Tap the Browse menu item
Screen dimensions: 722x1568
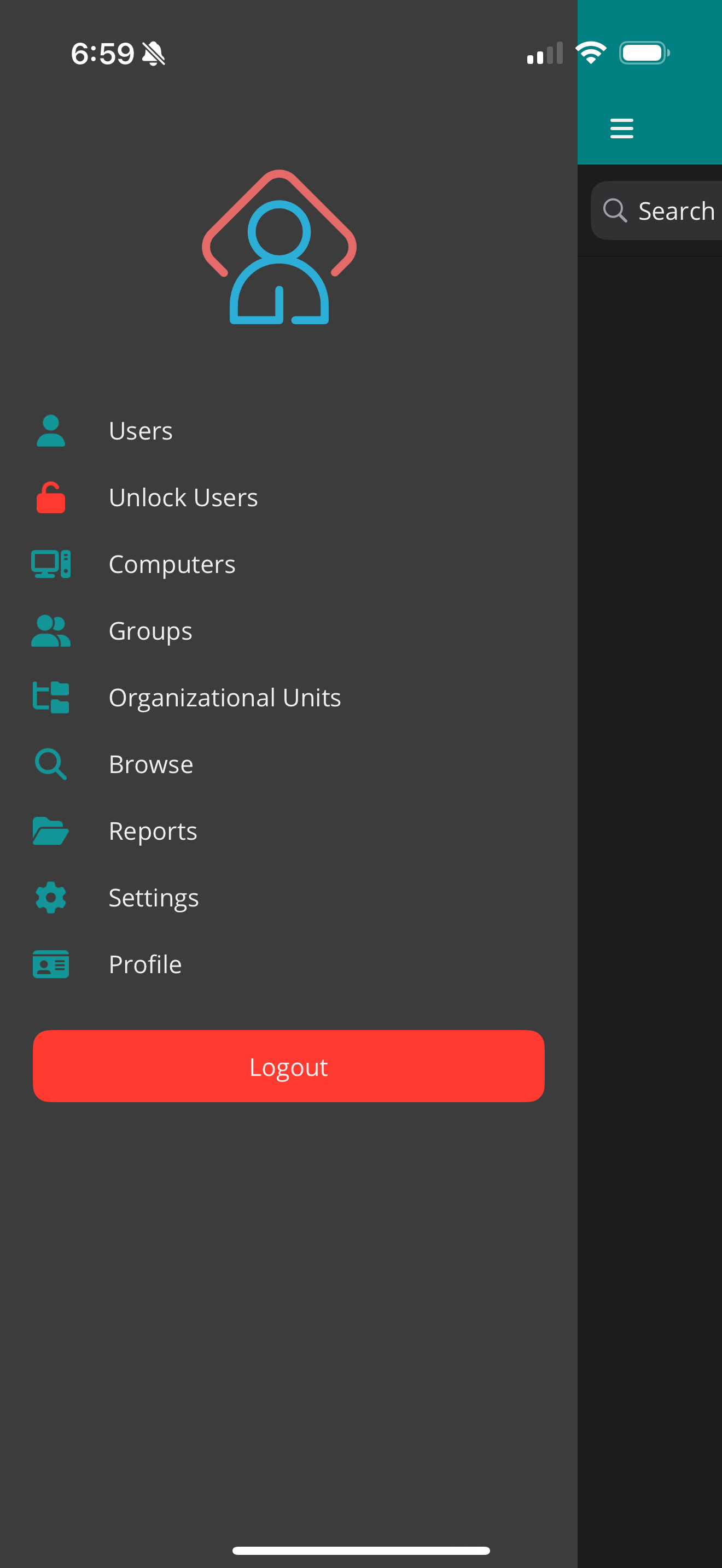pos(150,764)
